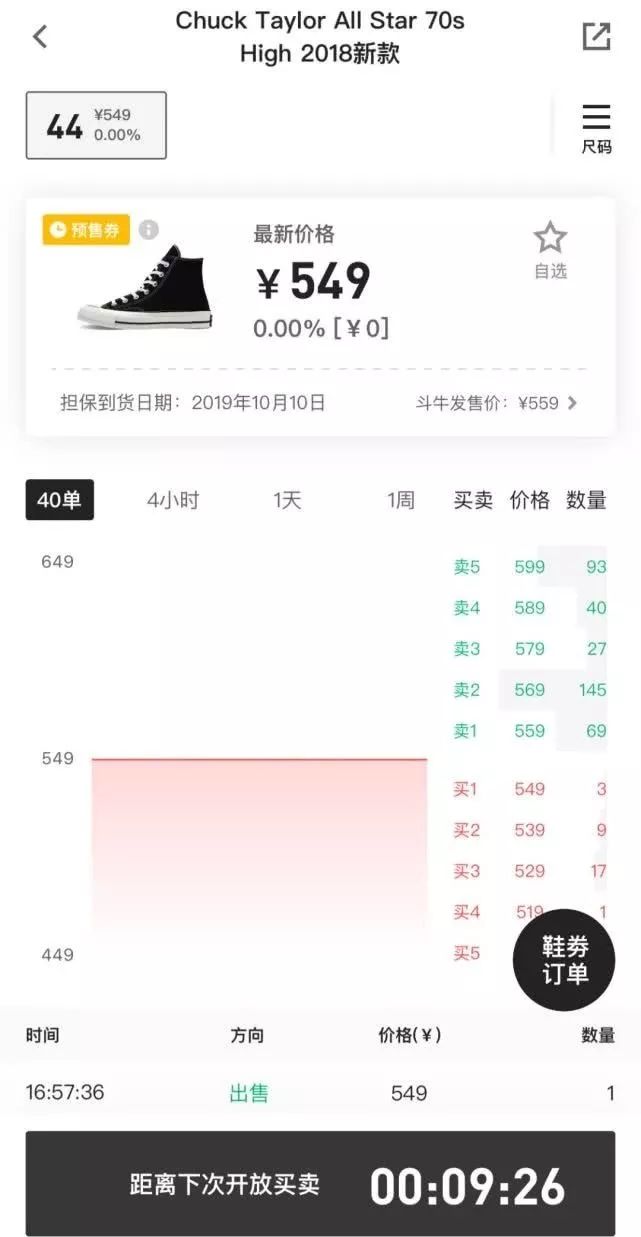Switch chart to 40单 tab

[59, 500]
